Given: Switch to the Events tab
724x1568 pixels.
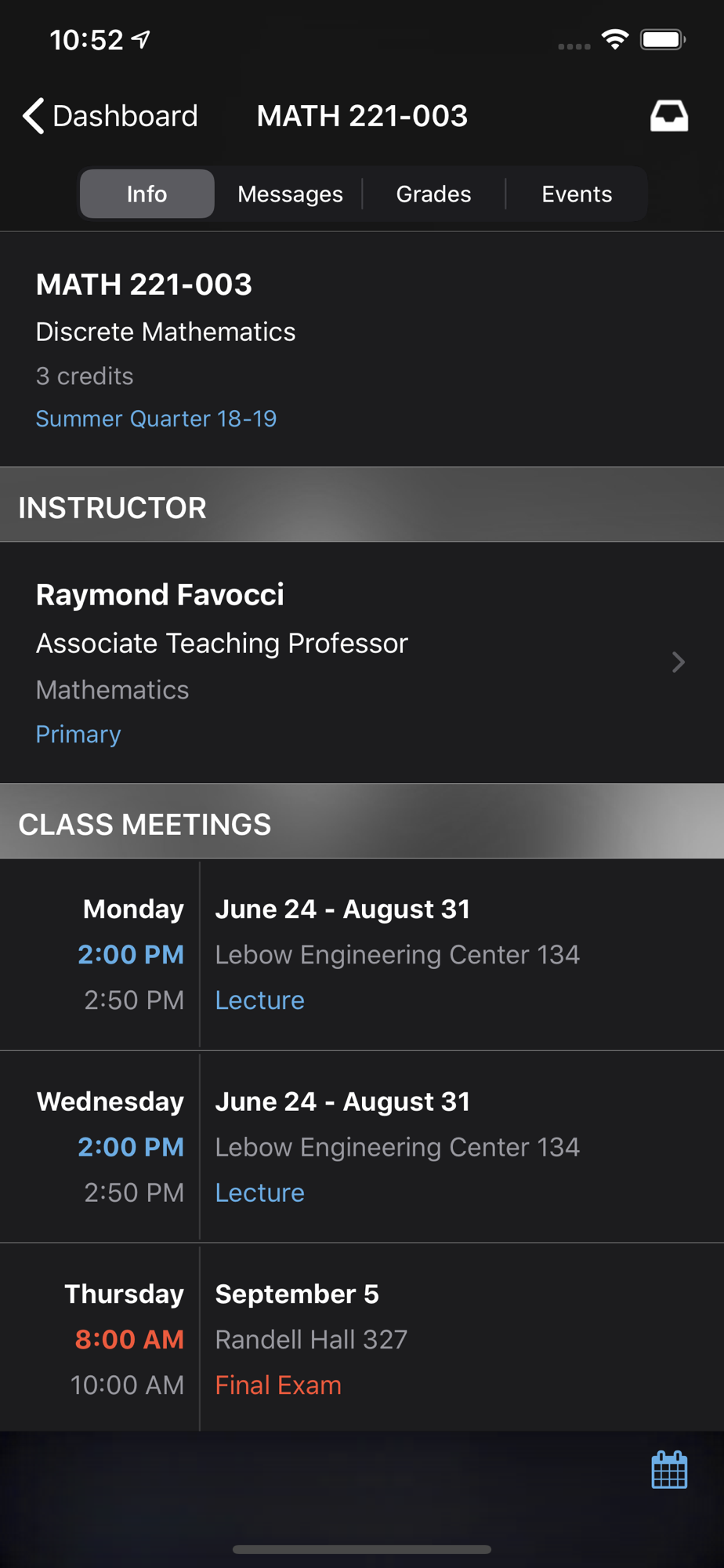Looking at the screenshot, I should pos(577,194).
